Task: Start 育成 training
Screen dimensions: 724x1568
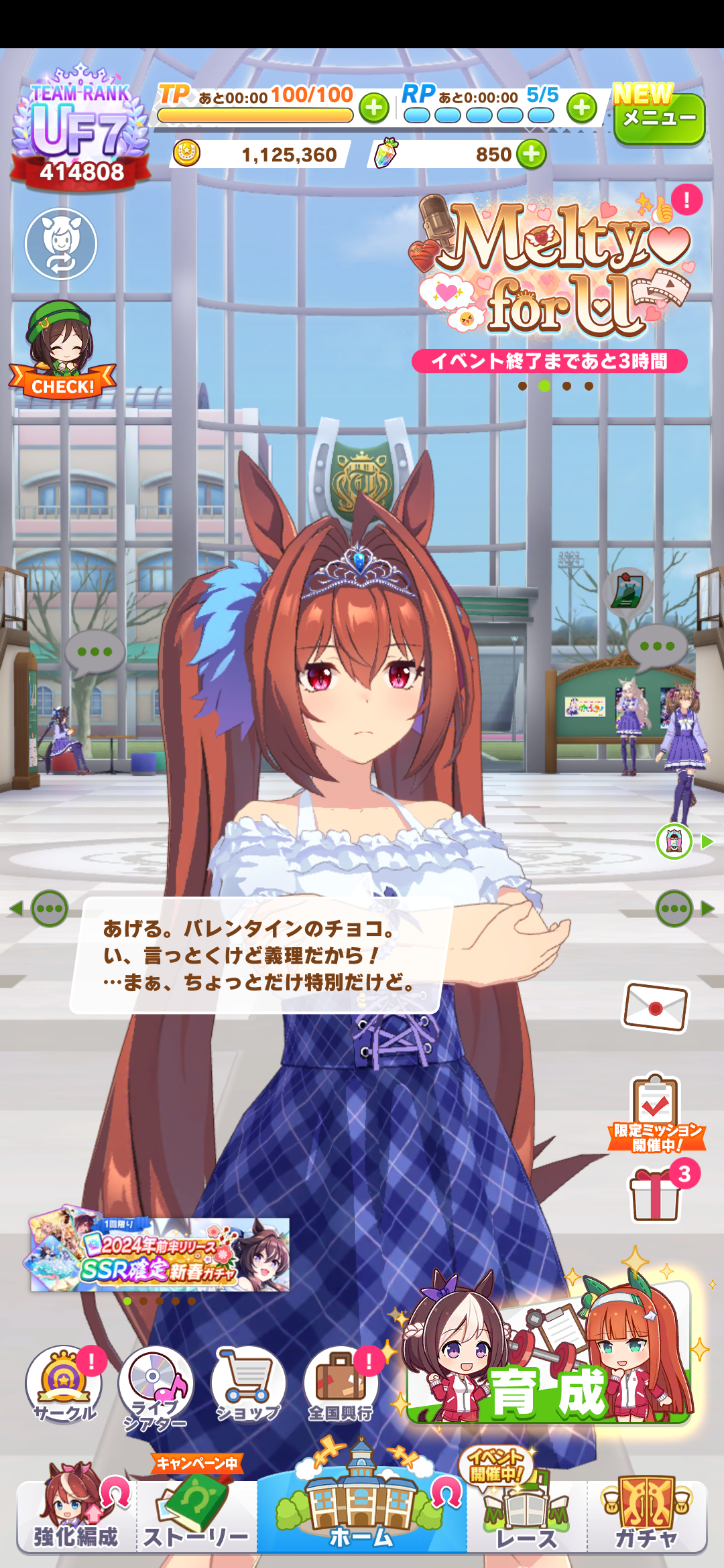Action: pyautogui.click(x=550, y=1360)
